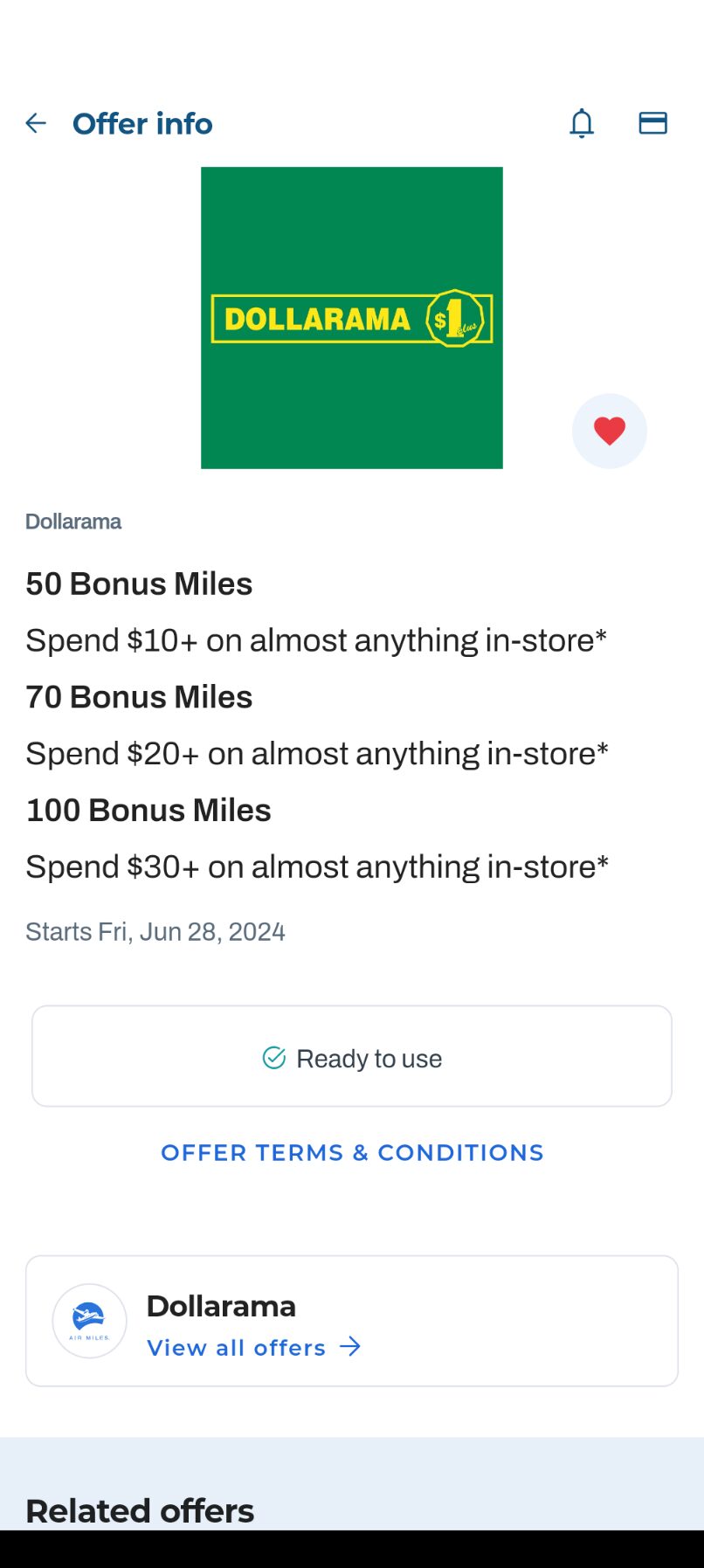704x1568 pixels.
Task: Toggle the favorite state of this Dollarama offer
Action: (x=609, y=430)
